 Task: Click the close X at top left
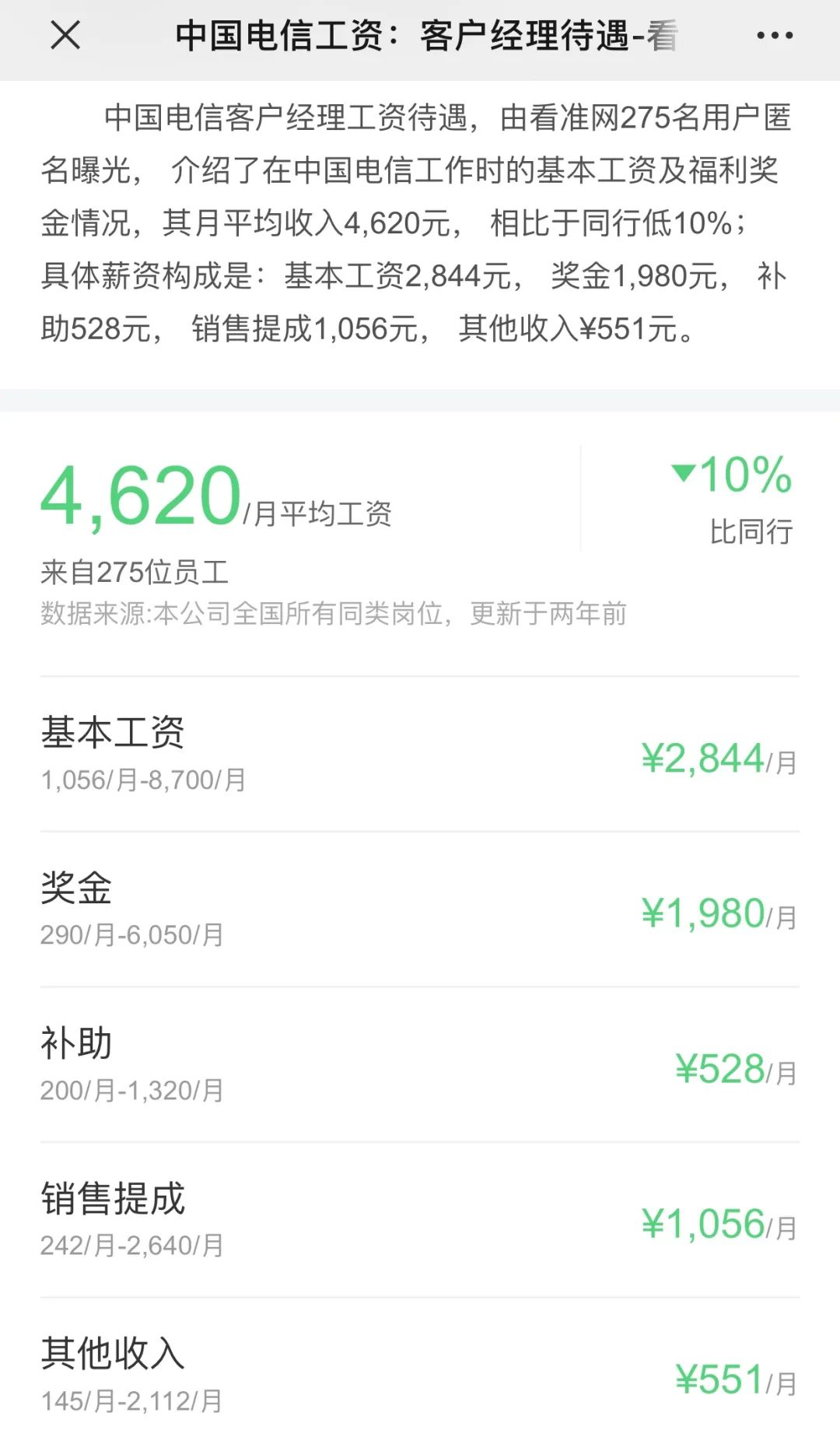[x=65, y=34]
